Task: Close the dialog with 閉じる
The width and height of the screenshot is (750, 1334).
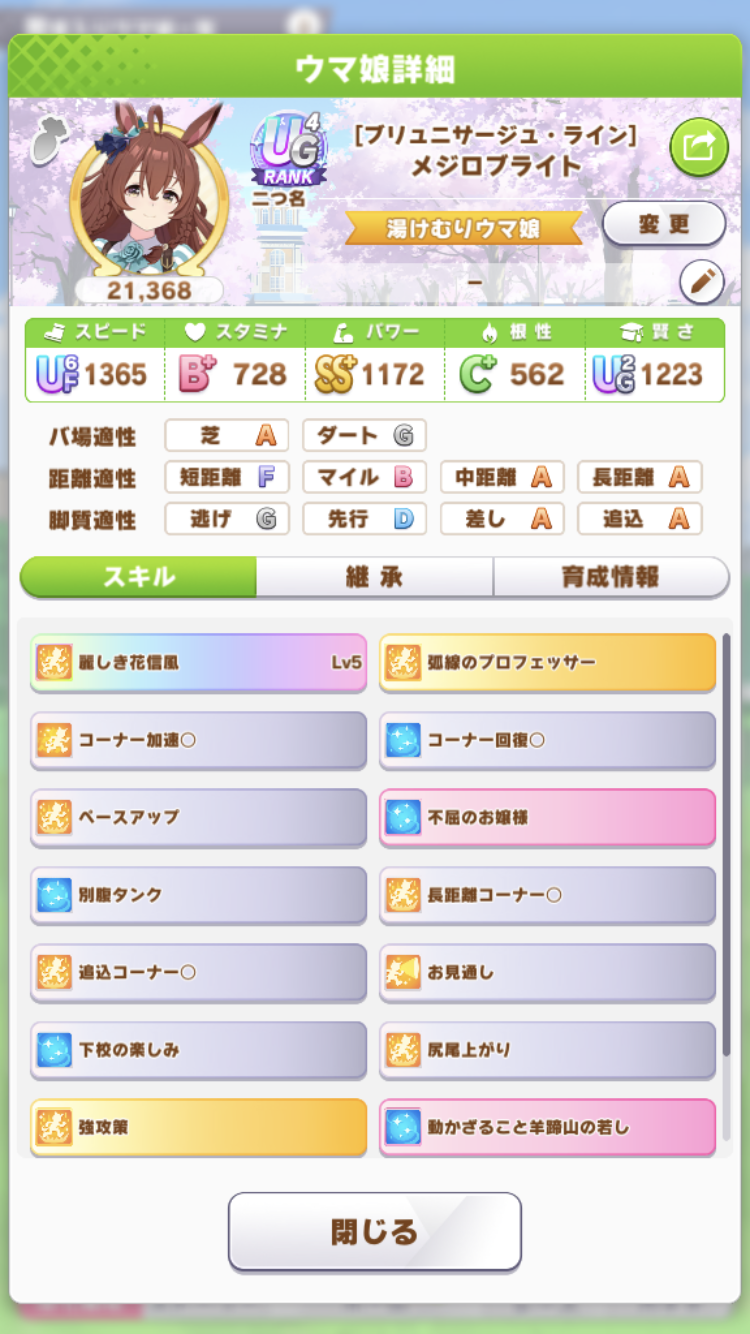Action: [x=374, y=1231]
